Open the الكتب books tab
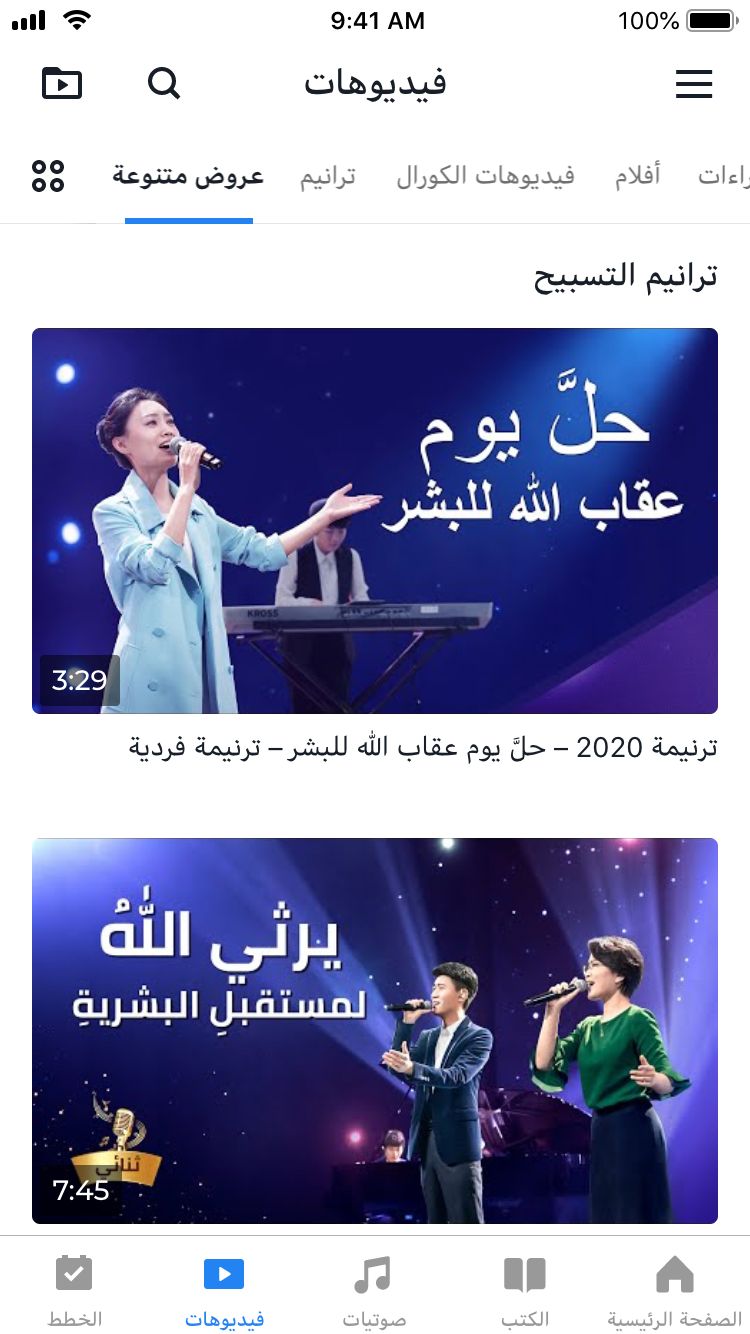This screenshot has width=750, height=1334. [525, 1289]
